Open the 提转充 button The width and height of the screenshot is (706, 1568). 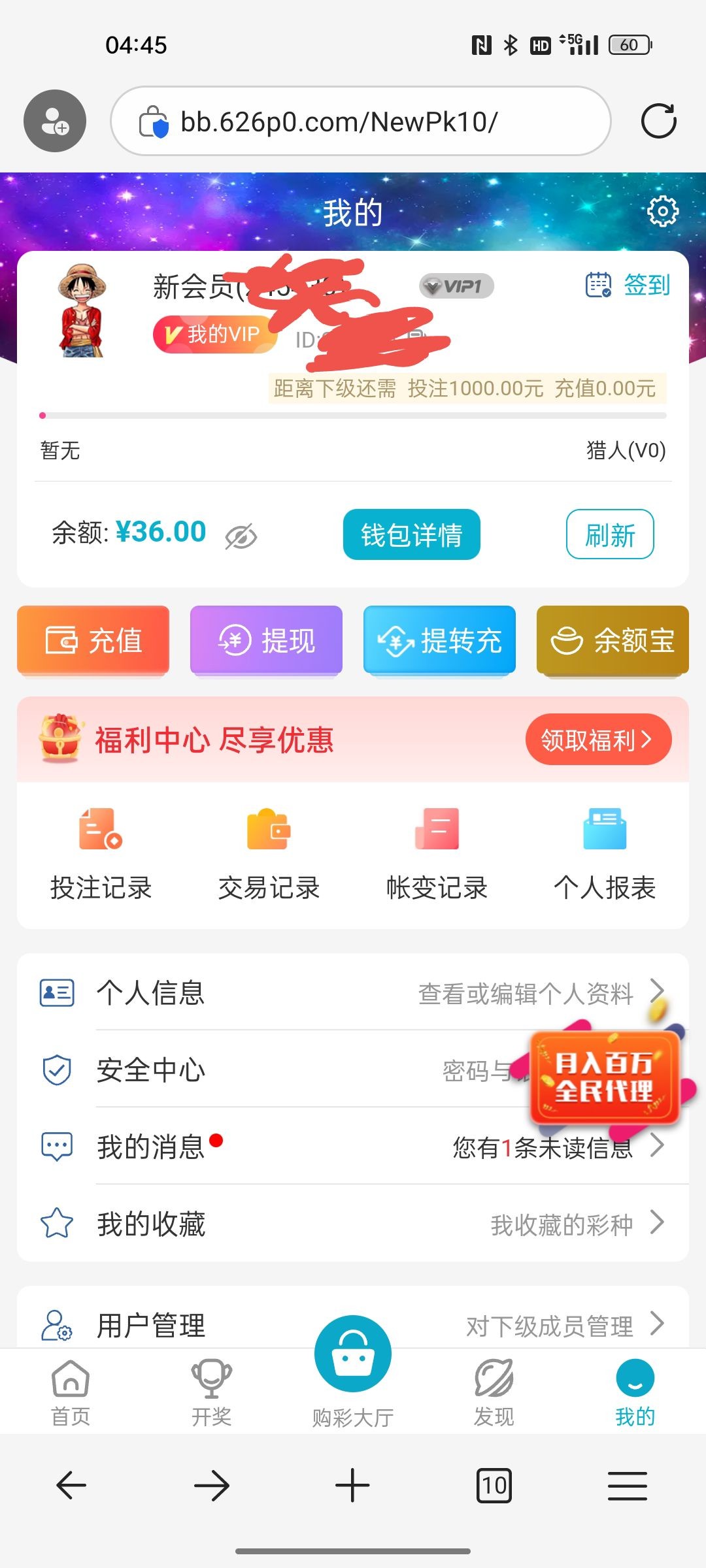click(x=439, y=640)
